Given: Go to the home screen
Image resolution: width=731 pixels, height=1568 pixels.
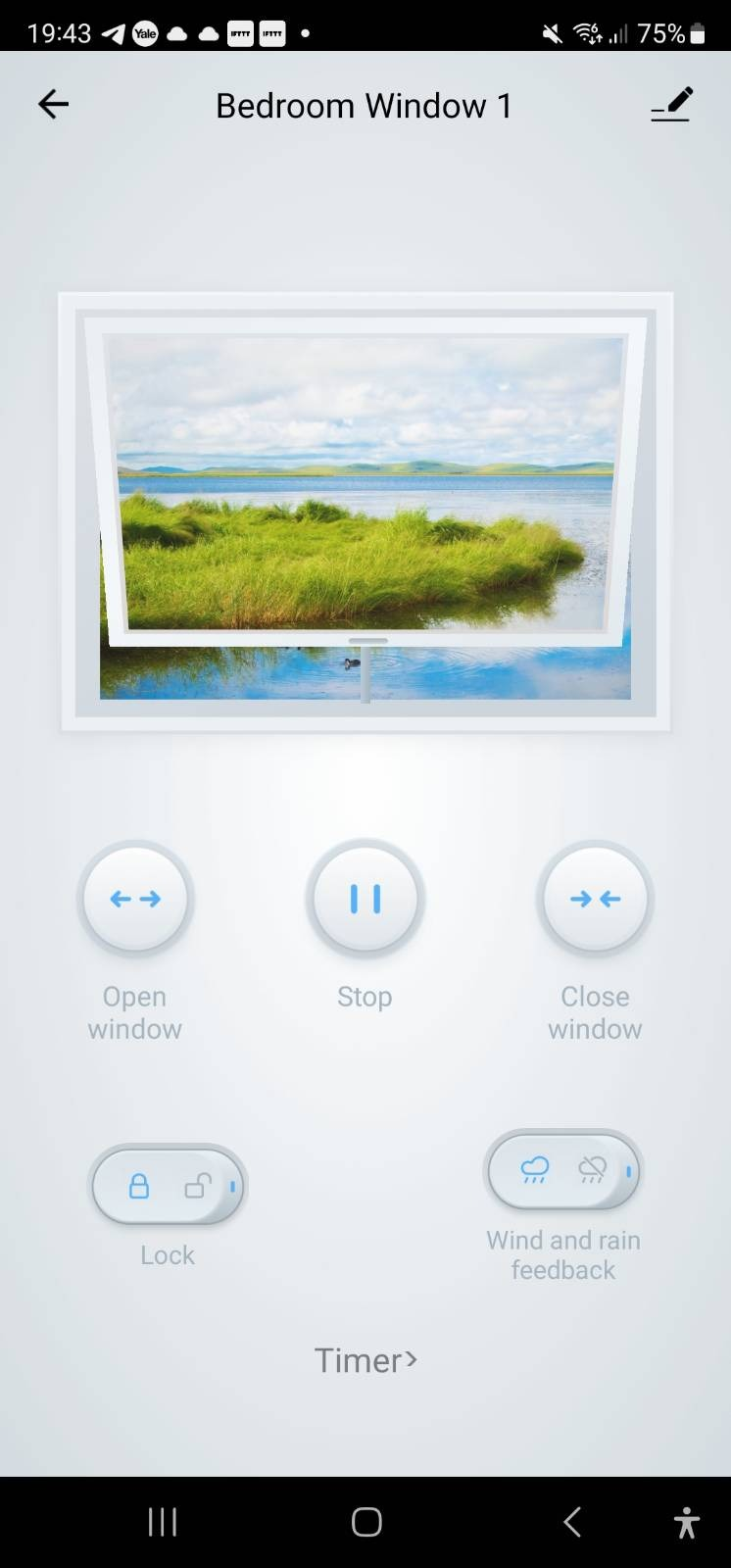Looking at the screenshot, I should tap(365, 1522).
